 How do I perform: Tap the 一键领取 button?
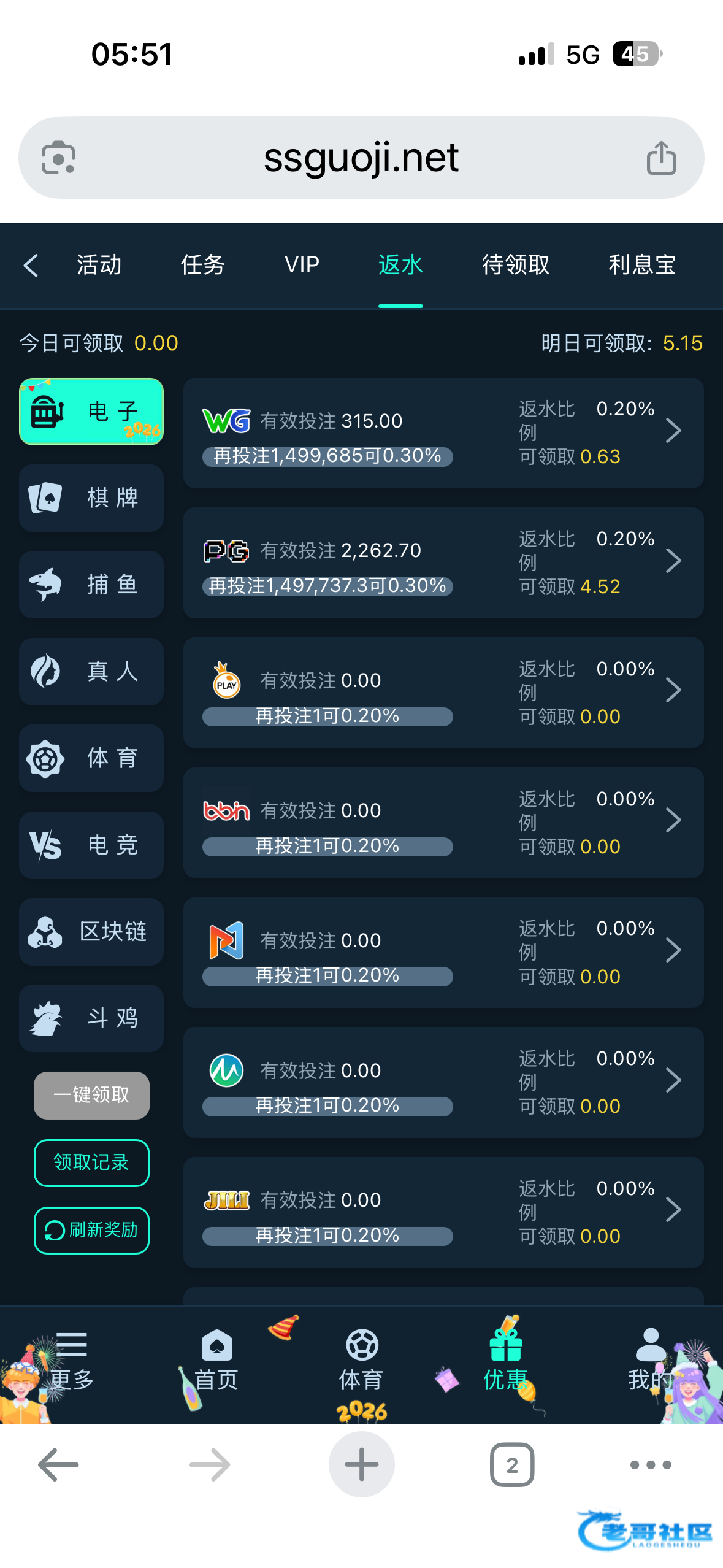[x=91, y=1095]
